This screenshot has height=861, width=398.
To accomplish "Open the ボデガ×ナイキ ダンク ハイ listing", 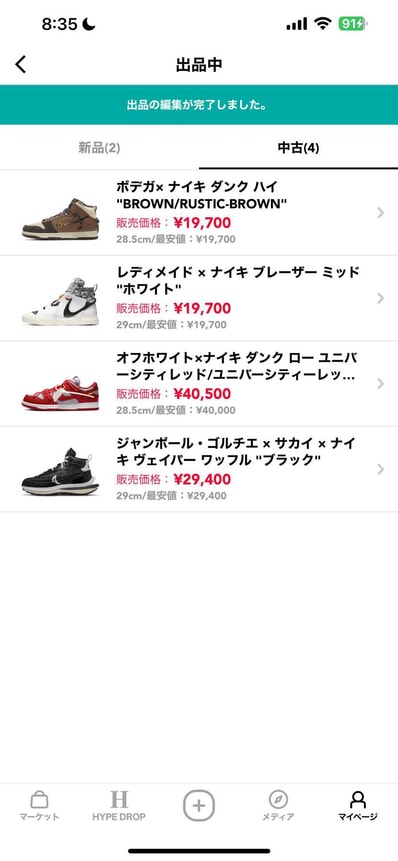I will pyautogui.click(x=199, y=213).
